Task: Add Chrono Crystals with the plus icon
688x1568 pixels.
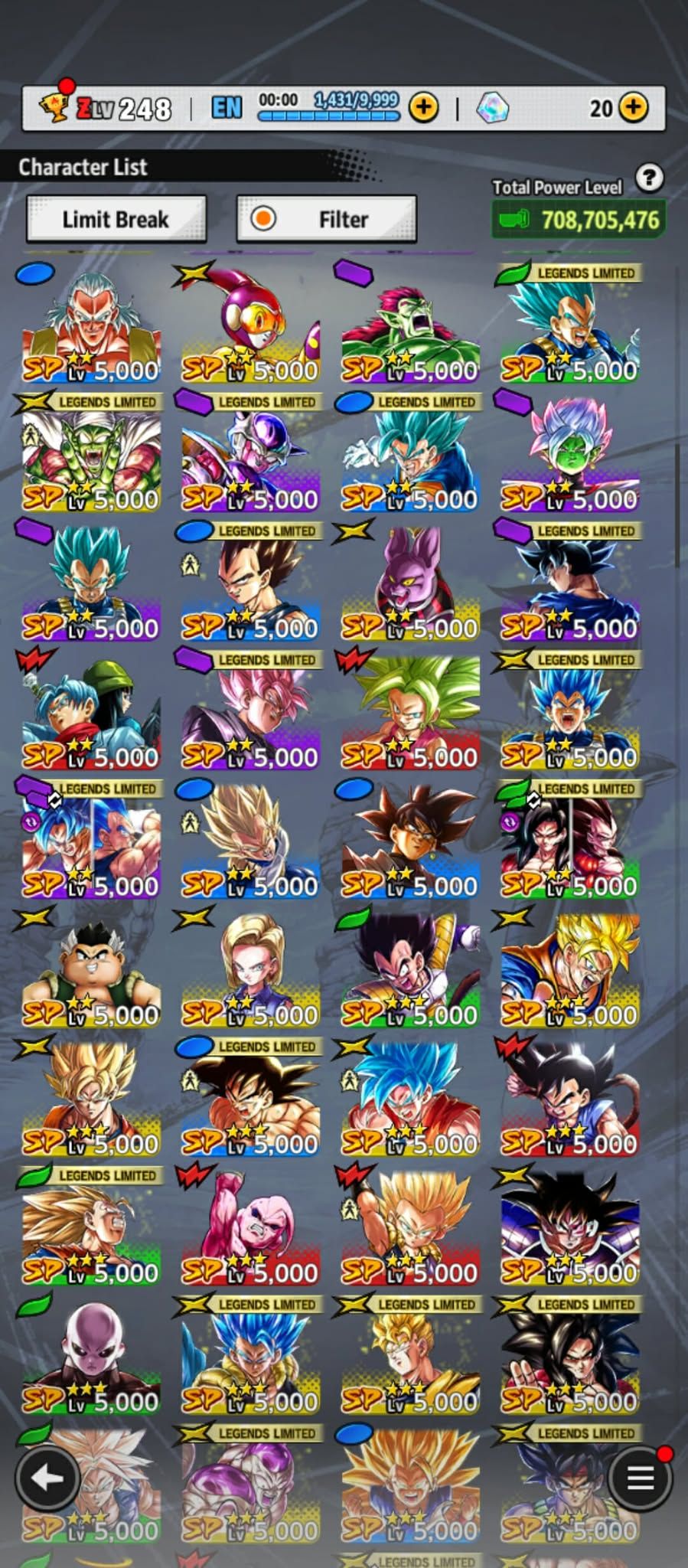Action: [x=634, y=108]
